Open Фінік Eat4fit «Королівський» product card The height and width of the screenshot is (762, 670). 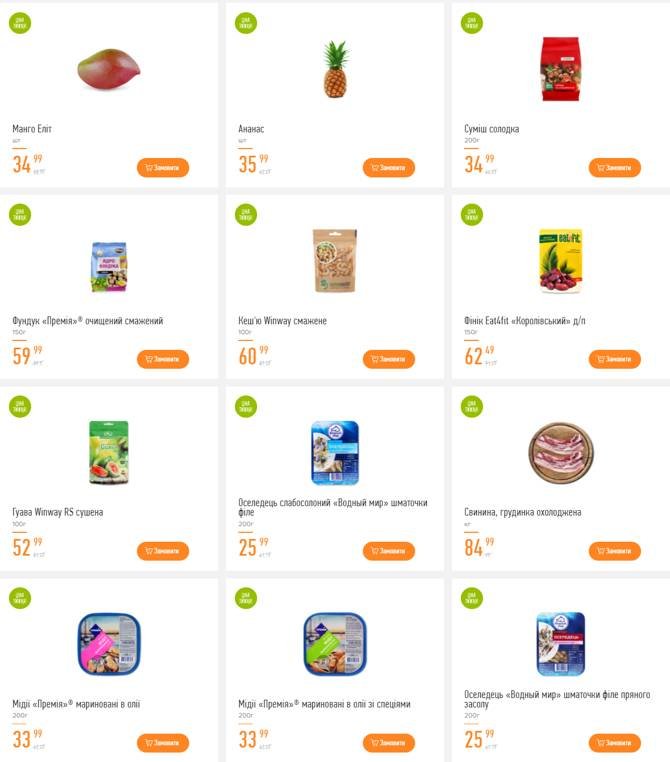click(560, 260)
